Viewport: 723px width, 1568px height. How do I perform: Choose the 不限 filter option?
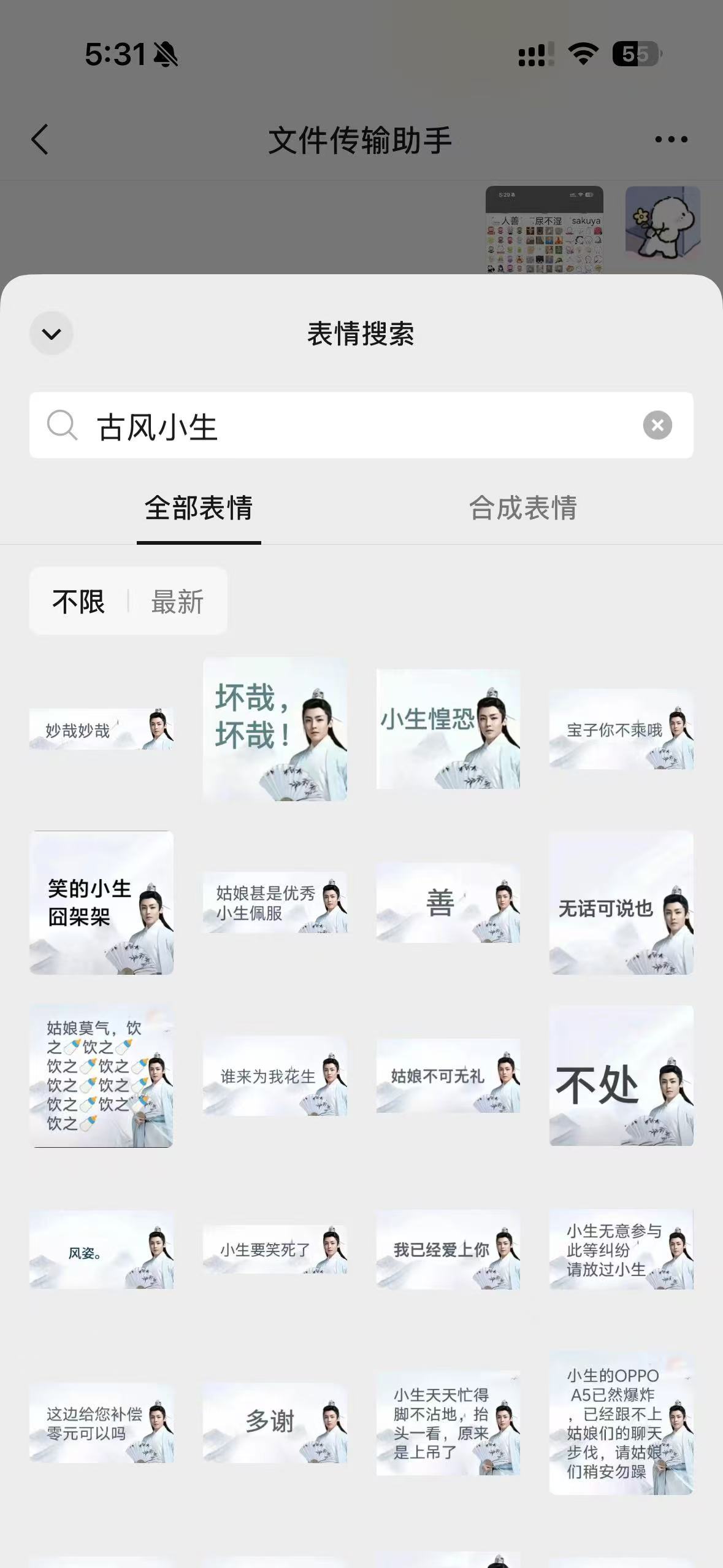78,602
